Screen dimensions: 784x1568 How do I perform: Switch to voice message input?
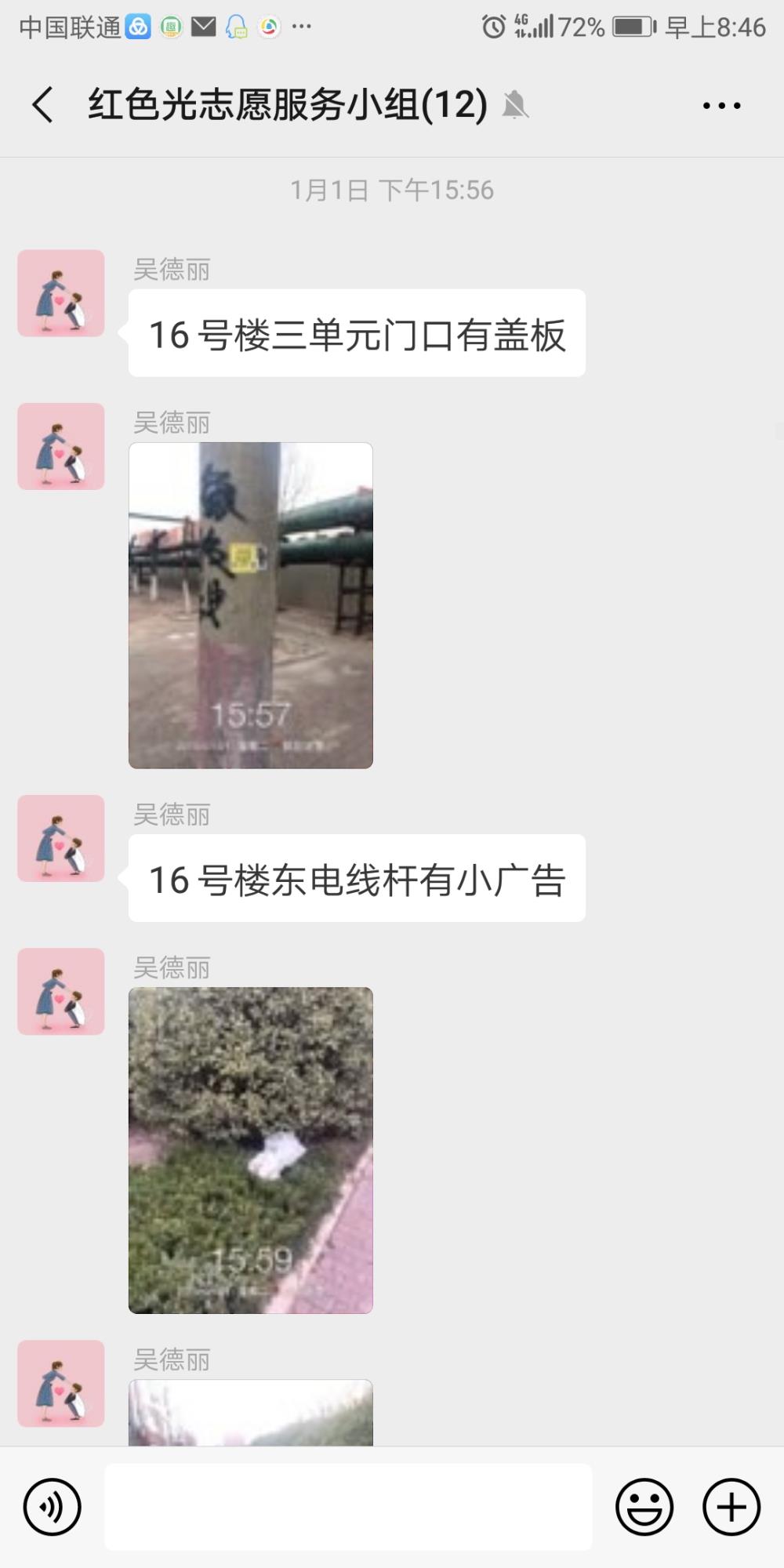point(53,1507)
